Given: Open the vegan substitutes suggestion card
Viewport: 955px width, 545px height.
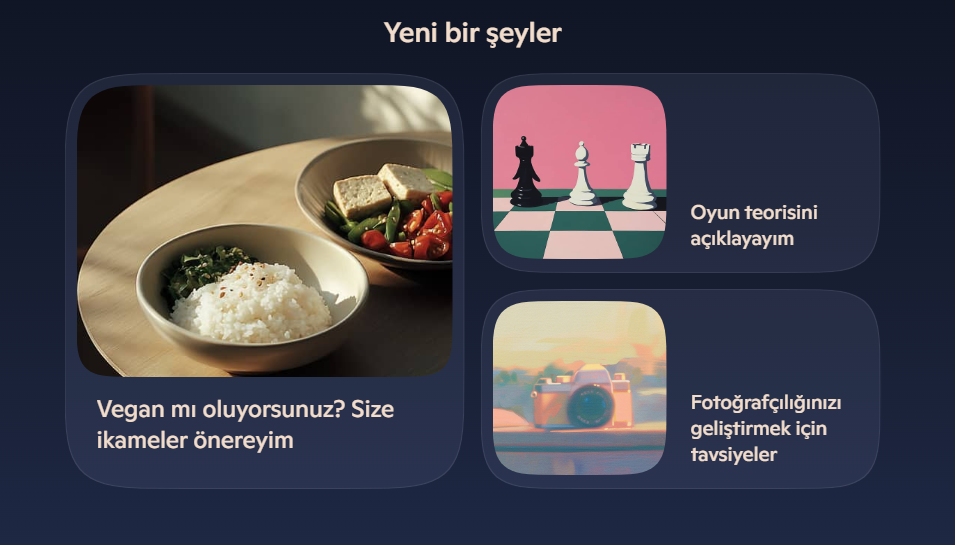Looking at the screenshot, I should pyautogui.click(x=264, y=280).
